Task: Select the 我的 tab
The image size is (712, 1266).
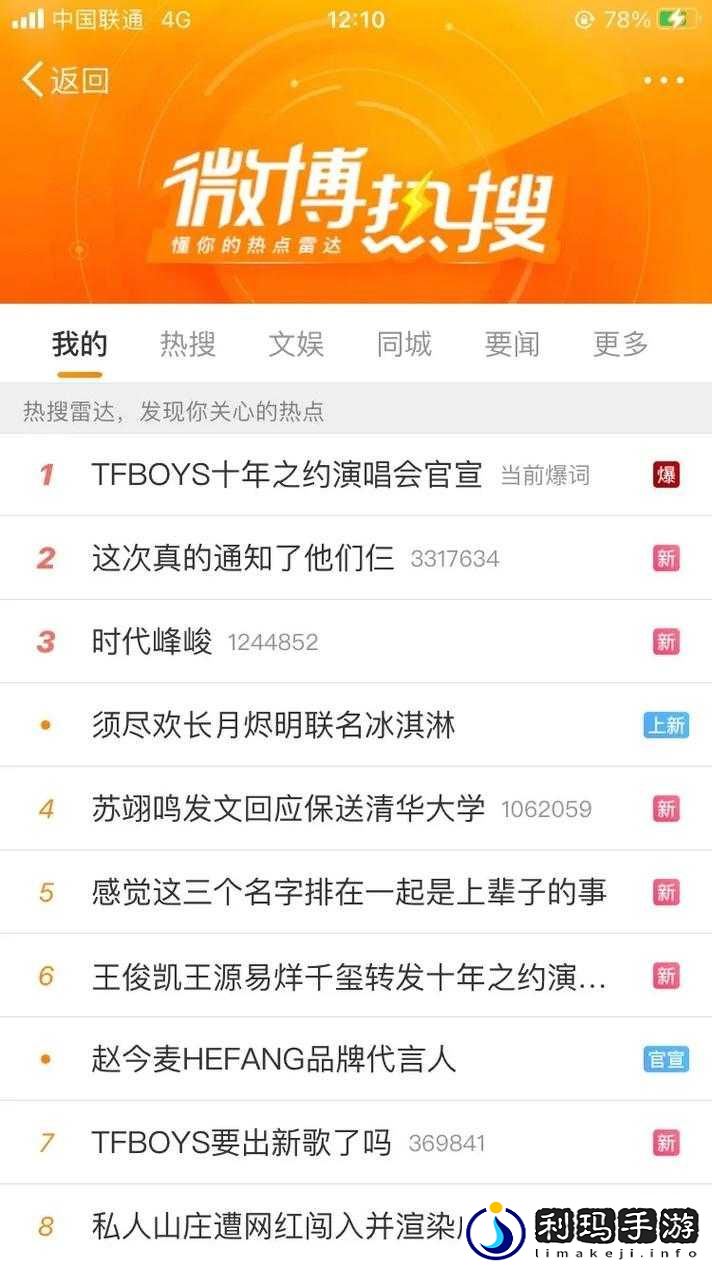Action: 80,344
